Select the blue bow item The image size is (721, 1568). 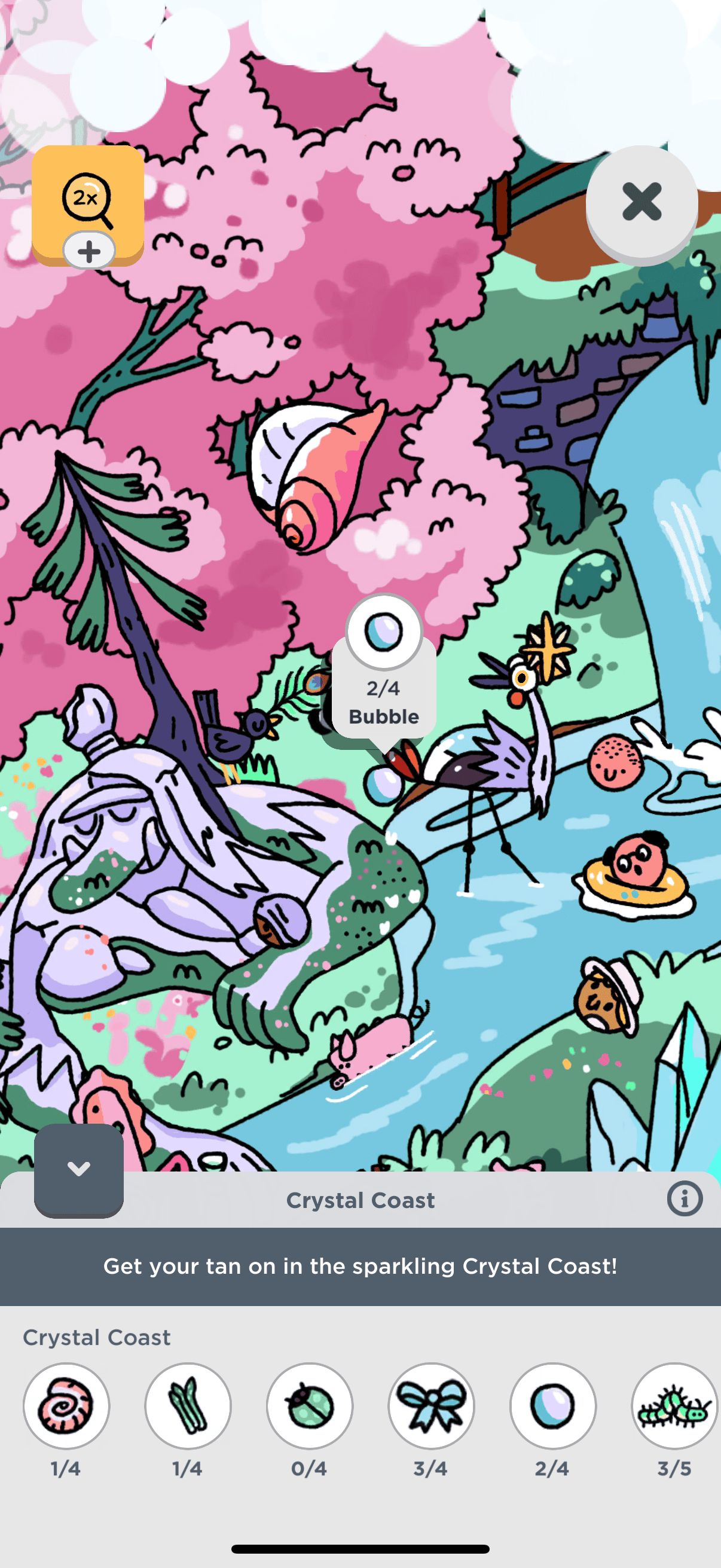(432, 1405)
